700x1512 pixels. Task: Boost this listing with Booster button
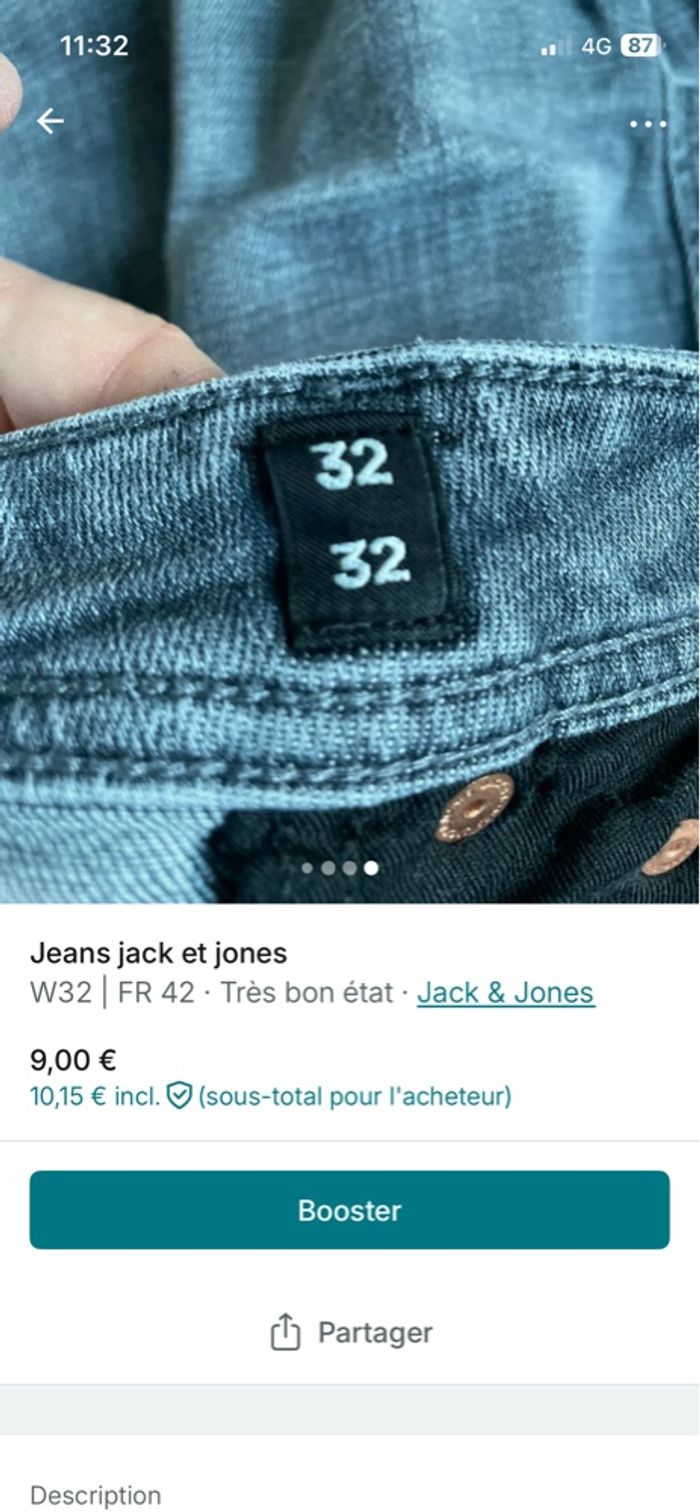click(349, 1210)
